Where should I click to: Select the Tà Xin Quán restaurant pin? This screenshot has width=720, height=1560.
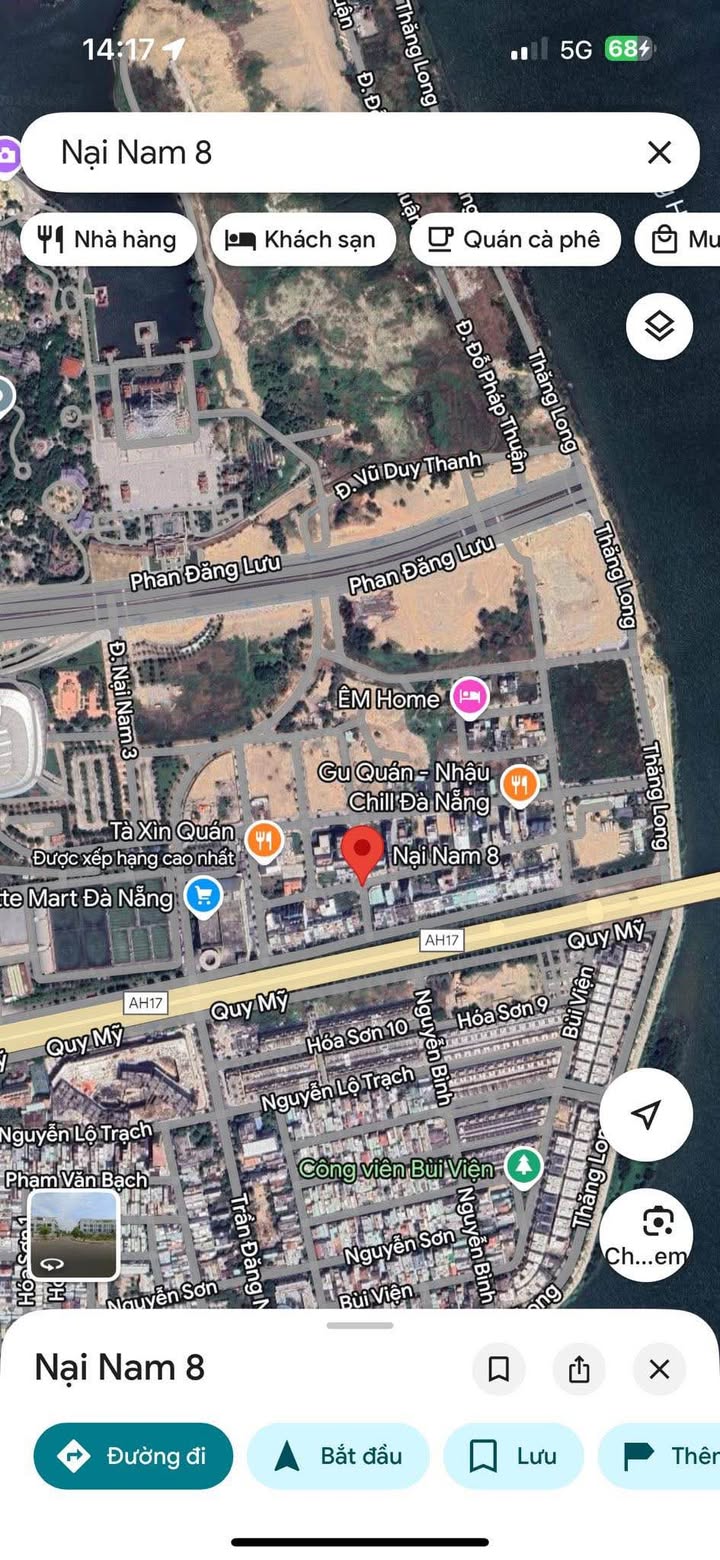pyautogui.click(x=263, y=840)
